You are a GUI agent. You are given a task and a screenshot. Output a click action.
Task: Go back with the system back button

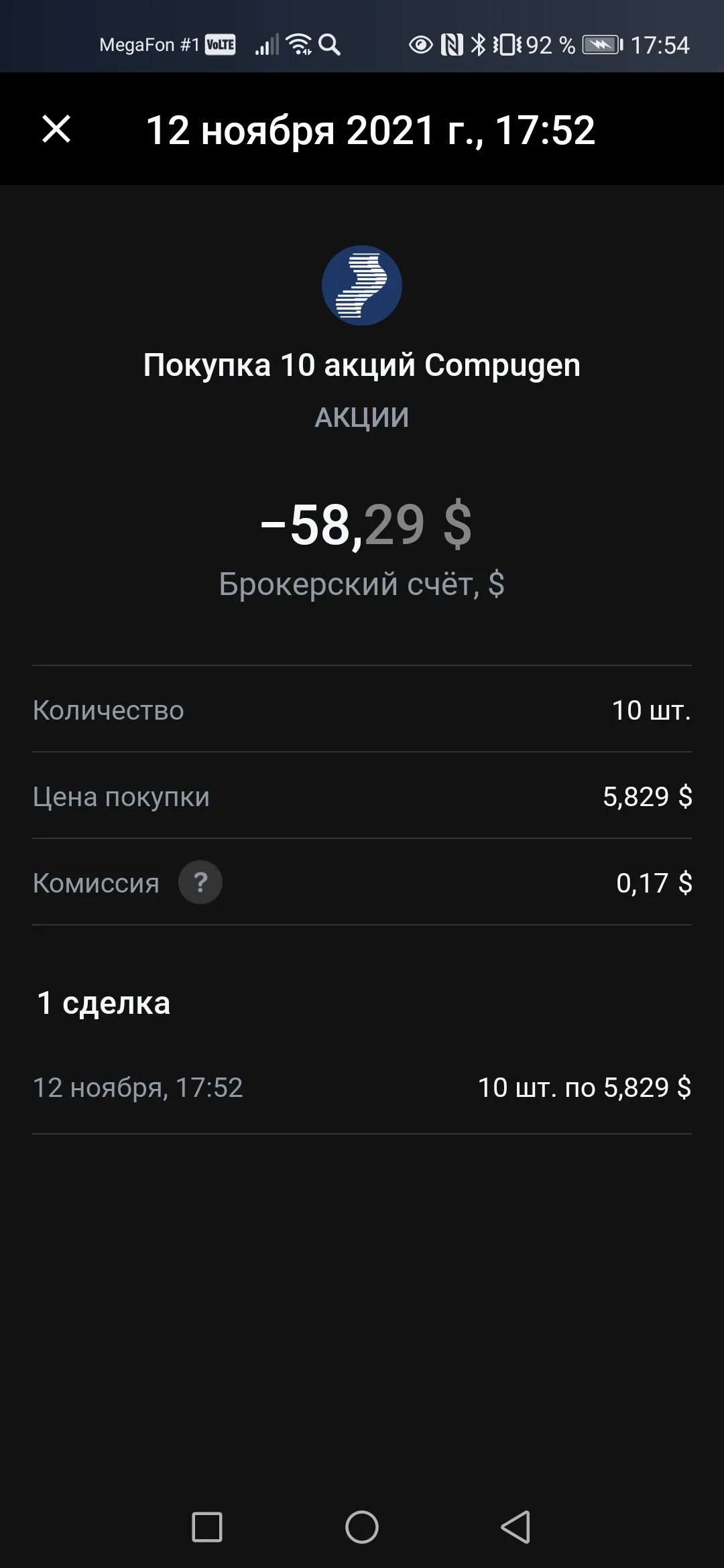click(x=516, y=1527)
